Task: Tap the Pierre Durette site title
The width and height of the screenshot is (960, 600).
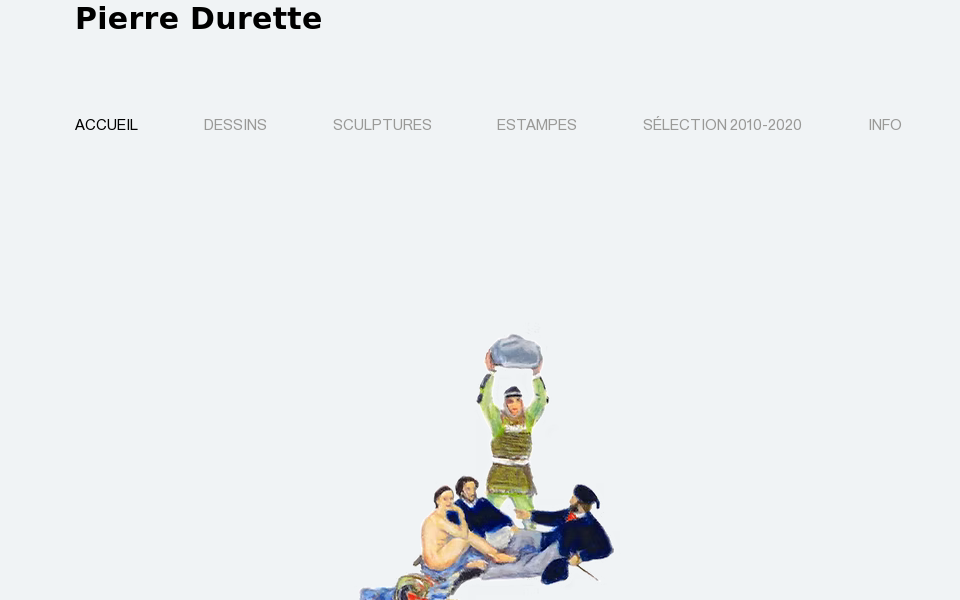Action: point(198,19)
